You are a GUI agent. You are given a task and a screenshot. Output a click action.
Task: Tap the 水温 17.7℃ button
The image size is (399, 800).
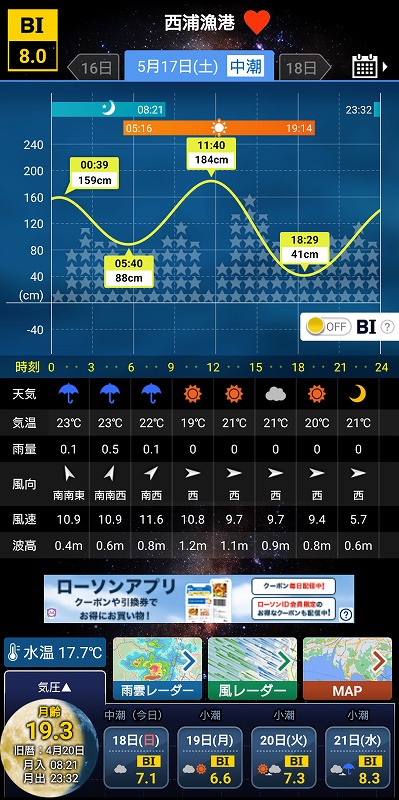click(x=55, y=652)
